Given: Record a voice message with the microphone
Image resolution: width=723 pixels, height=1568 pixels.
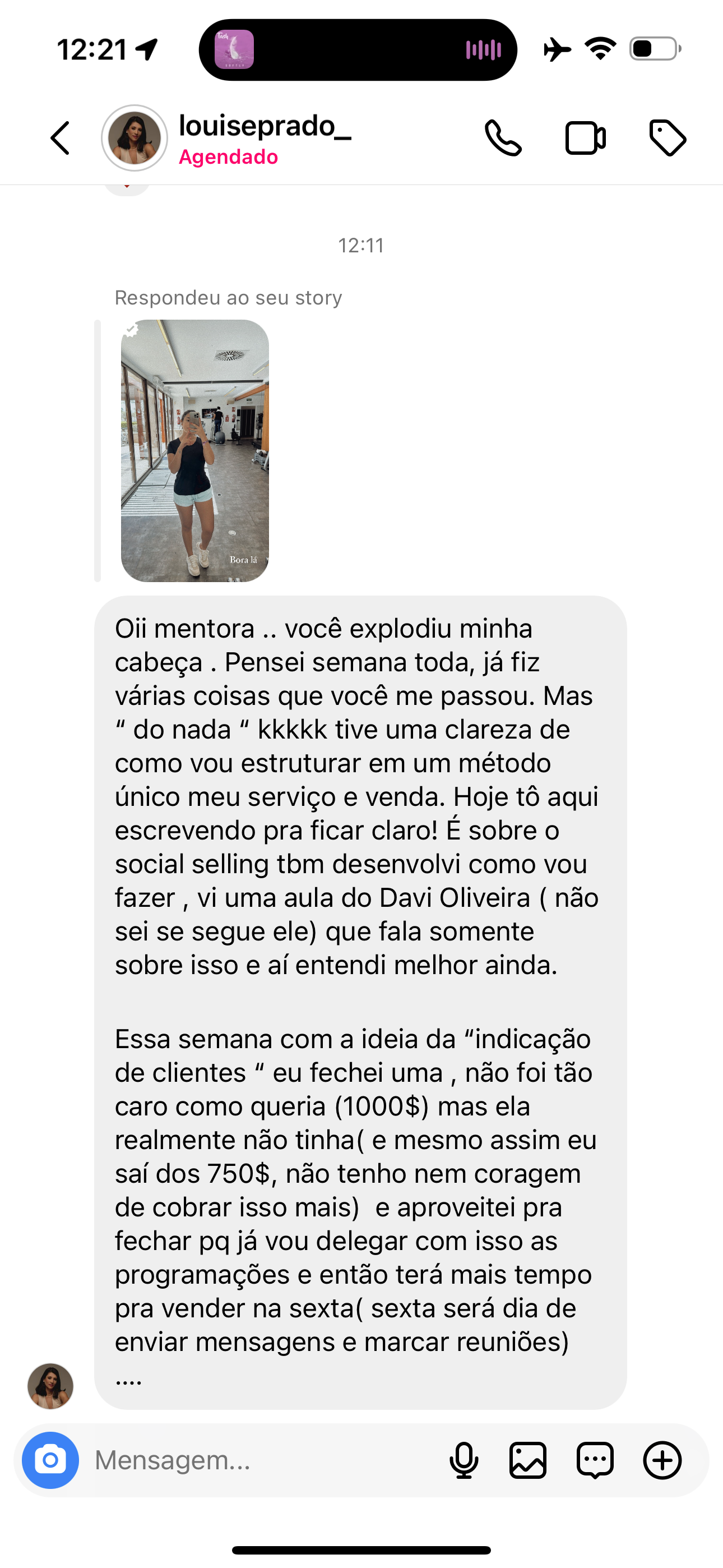Looking at the screenshot, I should coord(464,1460).
